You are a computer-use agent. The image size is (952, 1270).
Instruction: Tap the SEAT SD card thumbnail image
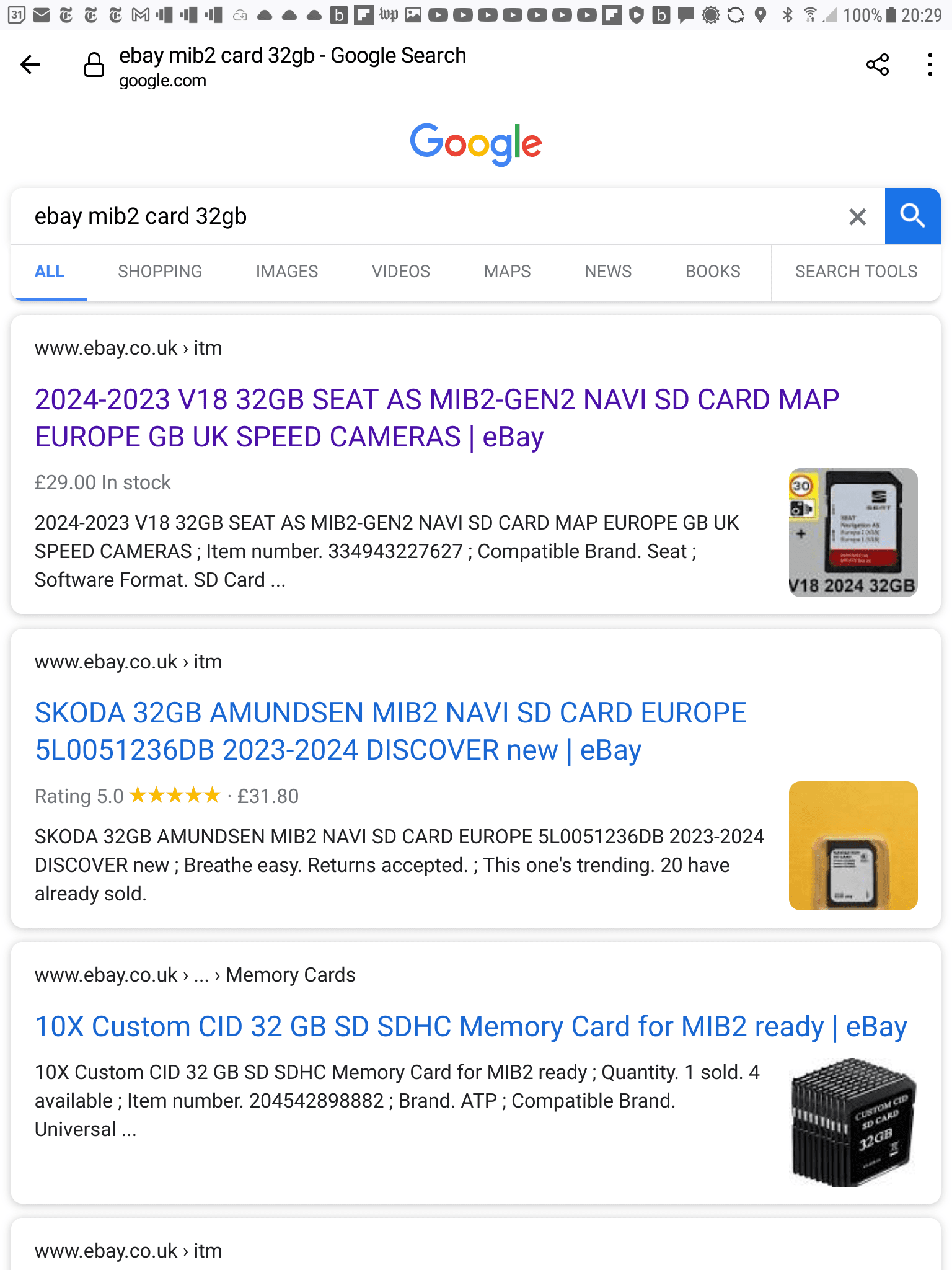[853, 533]
